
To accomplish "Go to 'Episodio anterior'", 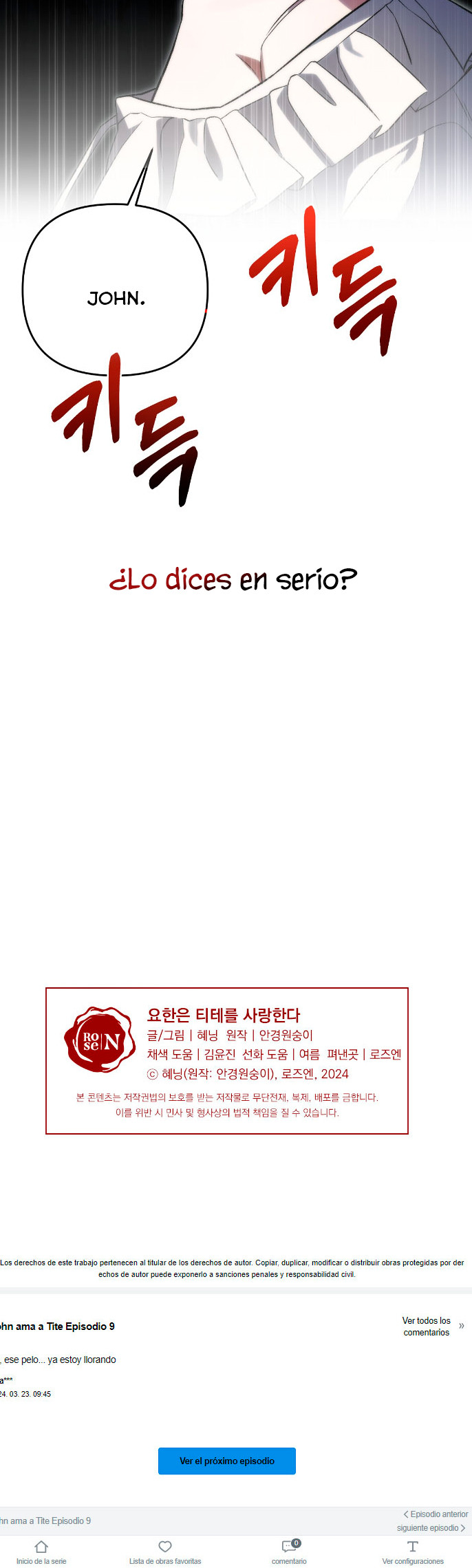I will (x=436, y=1514).
